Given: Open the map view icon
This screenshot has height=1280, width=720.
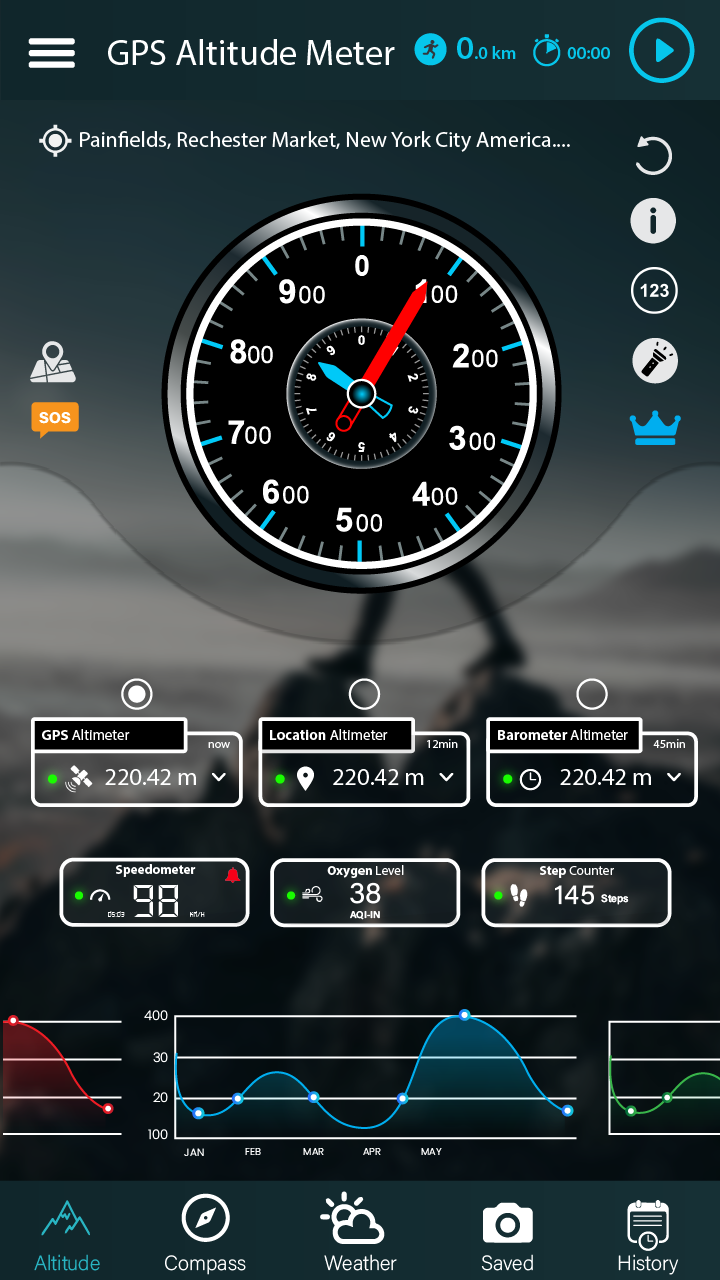Looking at the screenshot, I should pyautogui.click(x=53, y=362).
